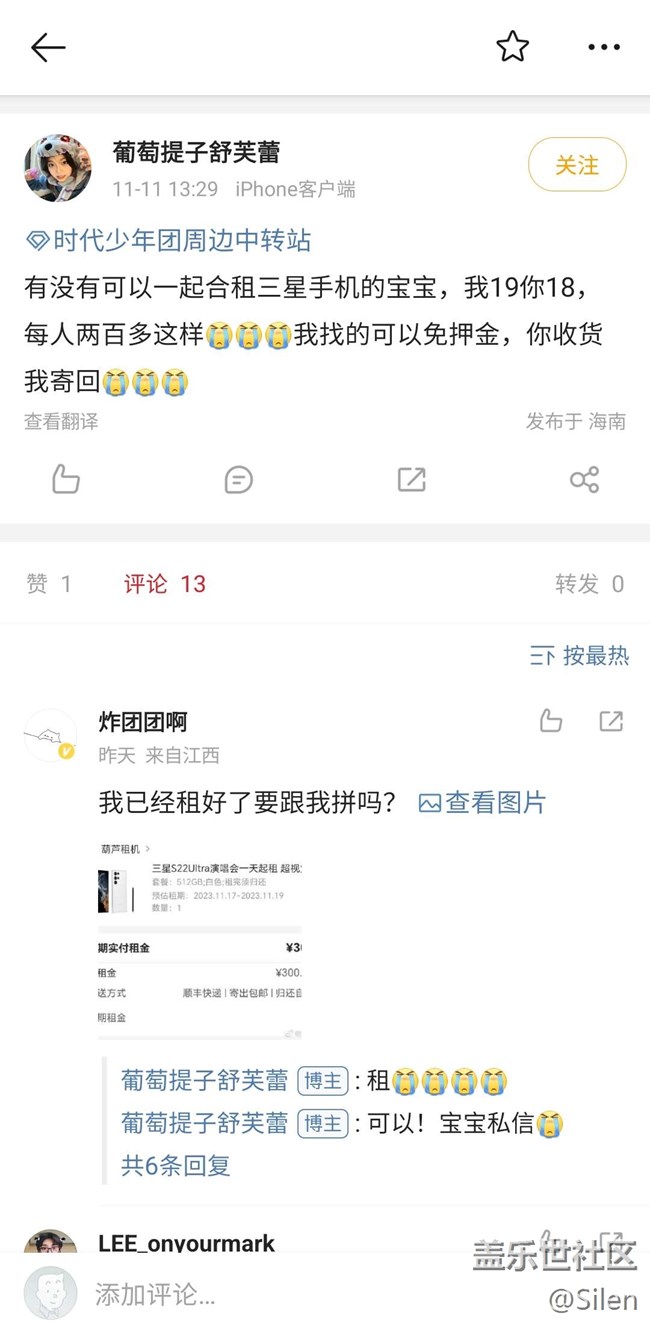Change comment sorting via 按最热
The image size is (650, 1334).
580,656
